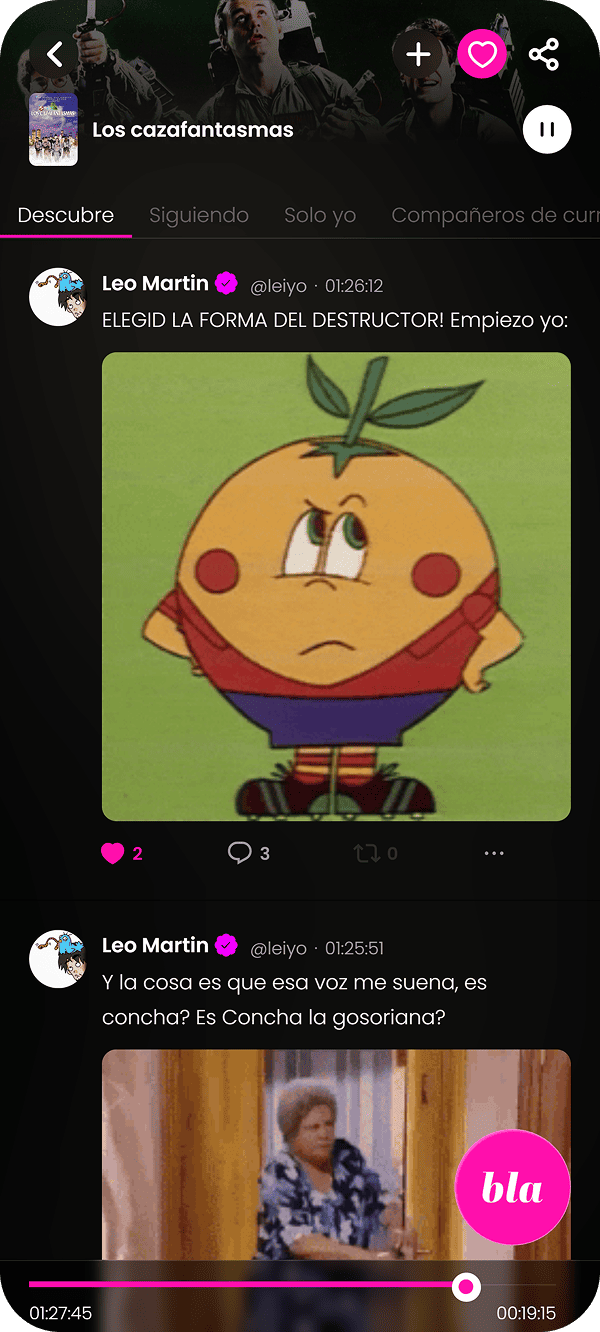The height and width of the screenshot is (1332, 600).
Task: Tap the playback progress slider handle
Action: (466, 1286)
